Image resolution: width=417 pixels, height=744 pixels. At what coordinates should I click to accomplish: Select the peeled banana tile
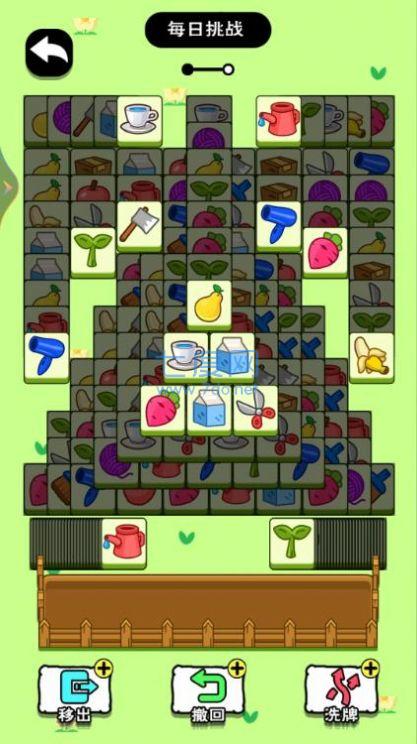pyautogui.click(x=371, y=358)
